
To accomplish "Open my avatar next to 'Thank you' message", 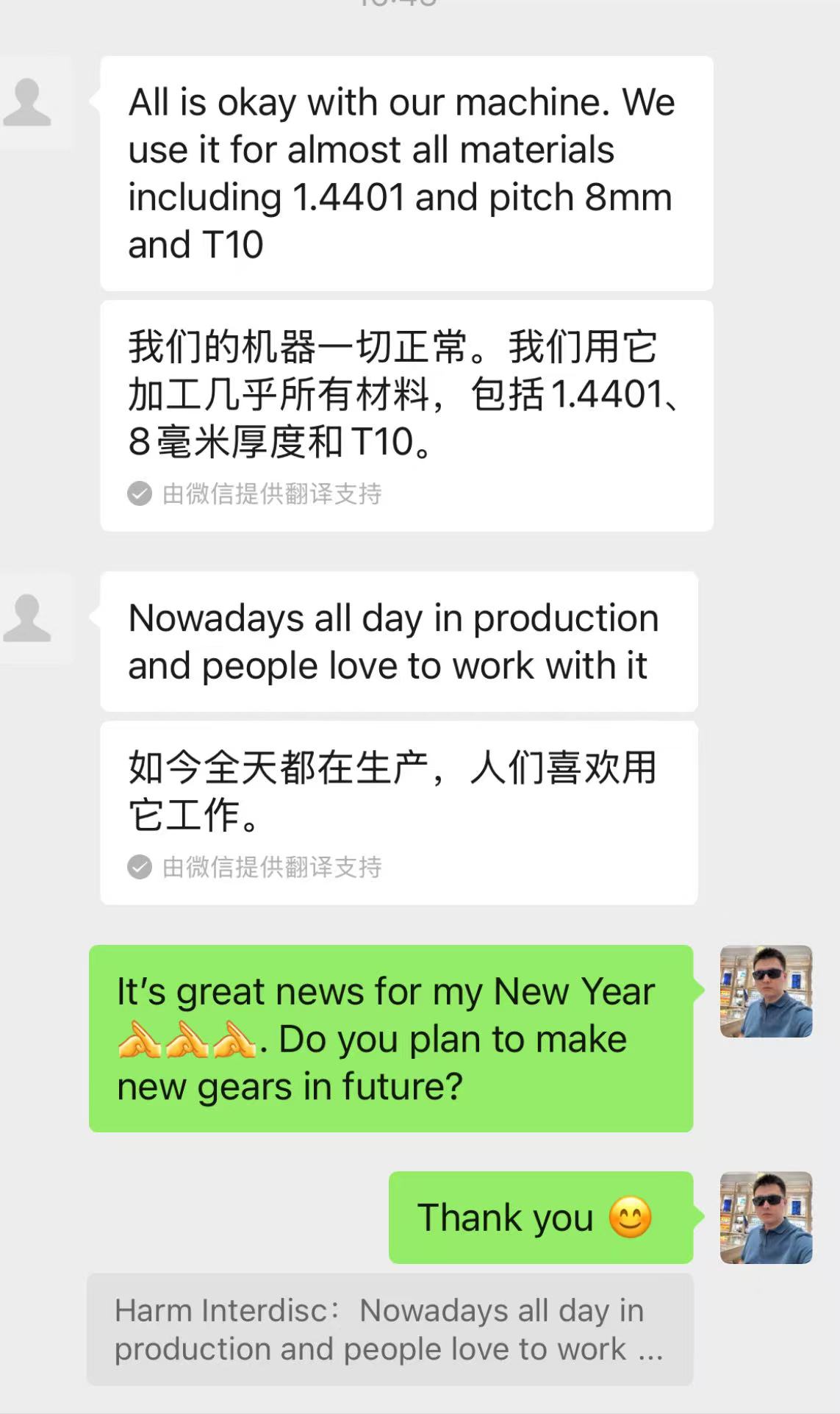I will coord(766,1218).
